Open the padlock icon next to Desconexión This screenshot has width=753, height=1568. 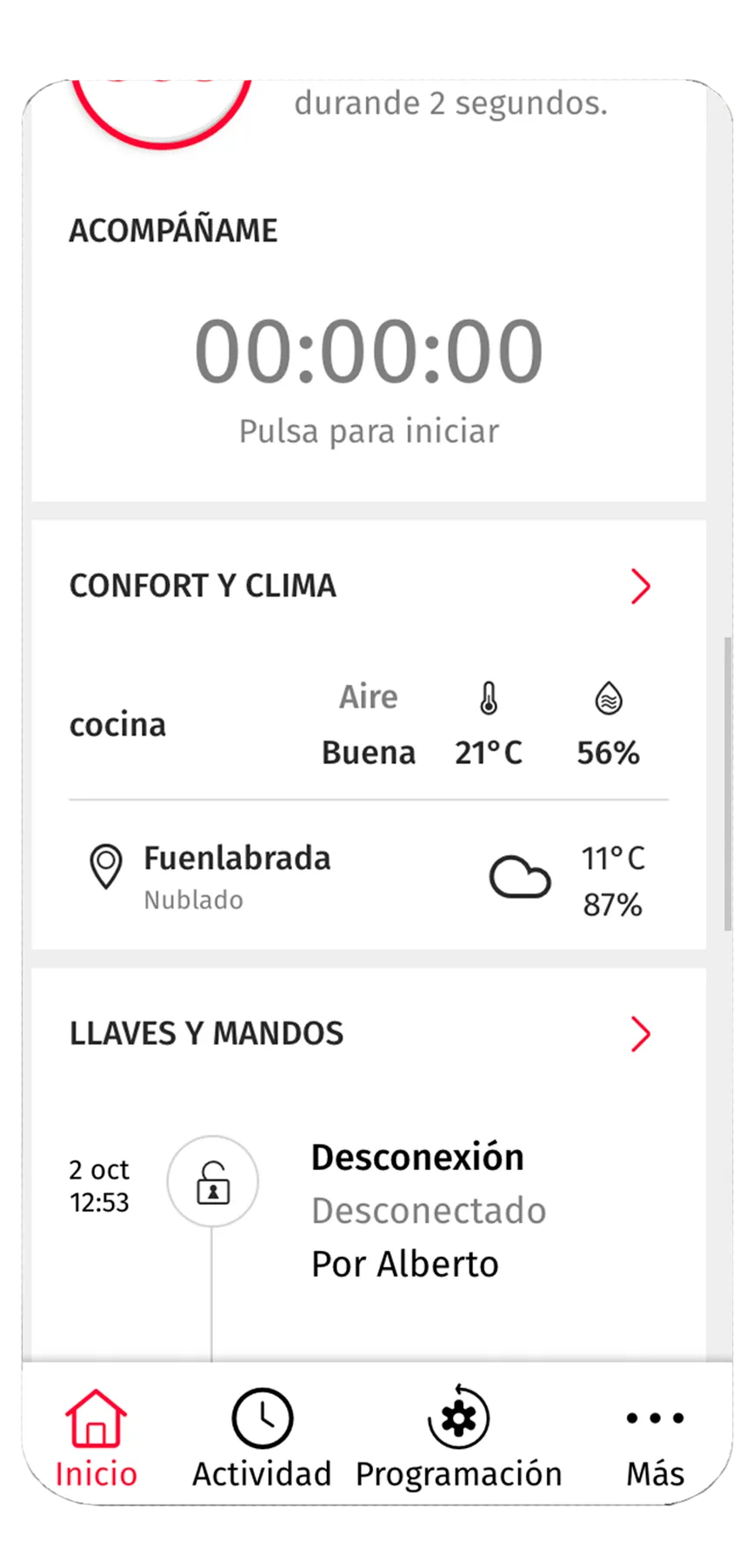[213, 1182]
